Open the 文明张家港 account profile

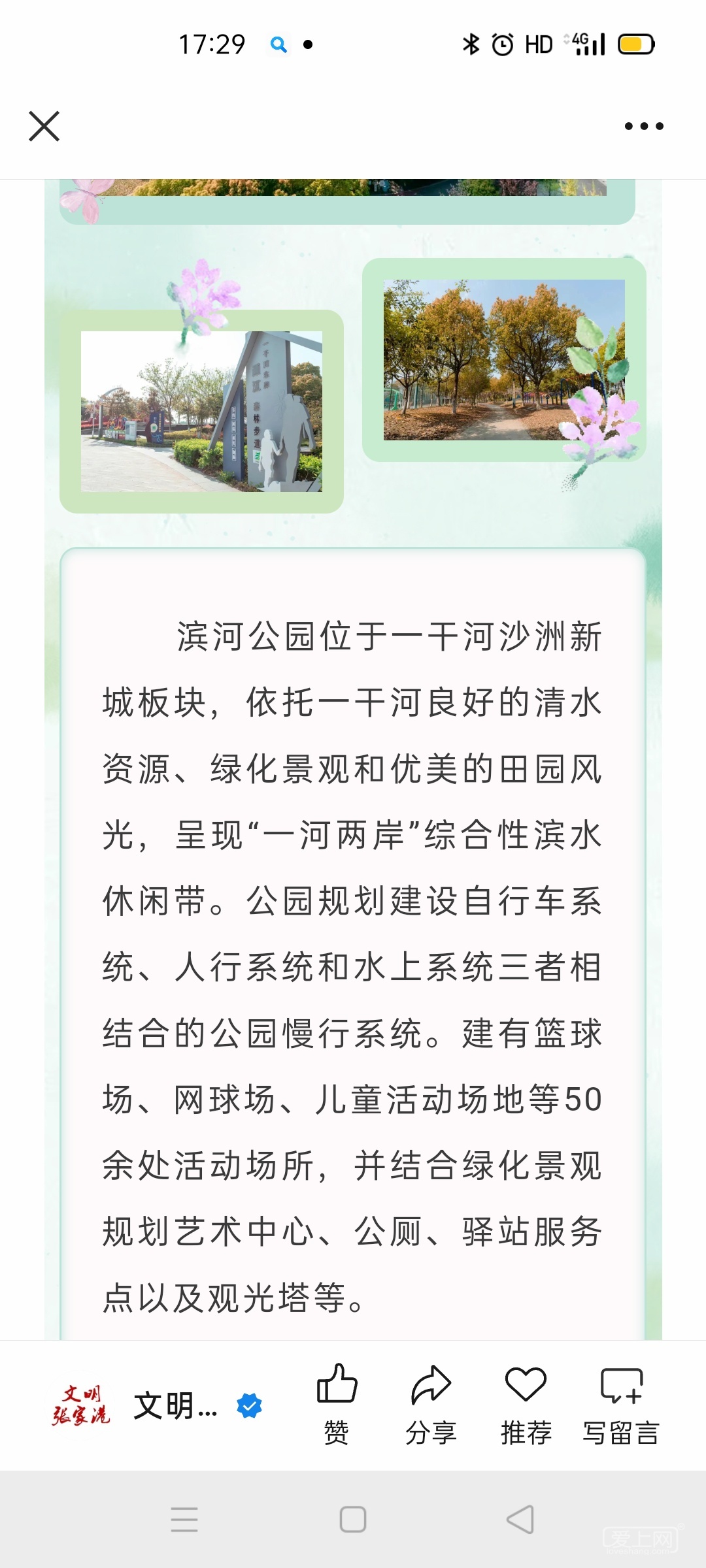(x=157, y=1405)
